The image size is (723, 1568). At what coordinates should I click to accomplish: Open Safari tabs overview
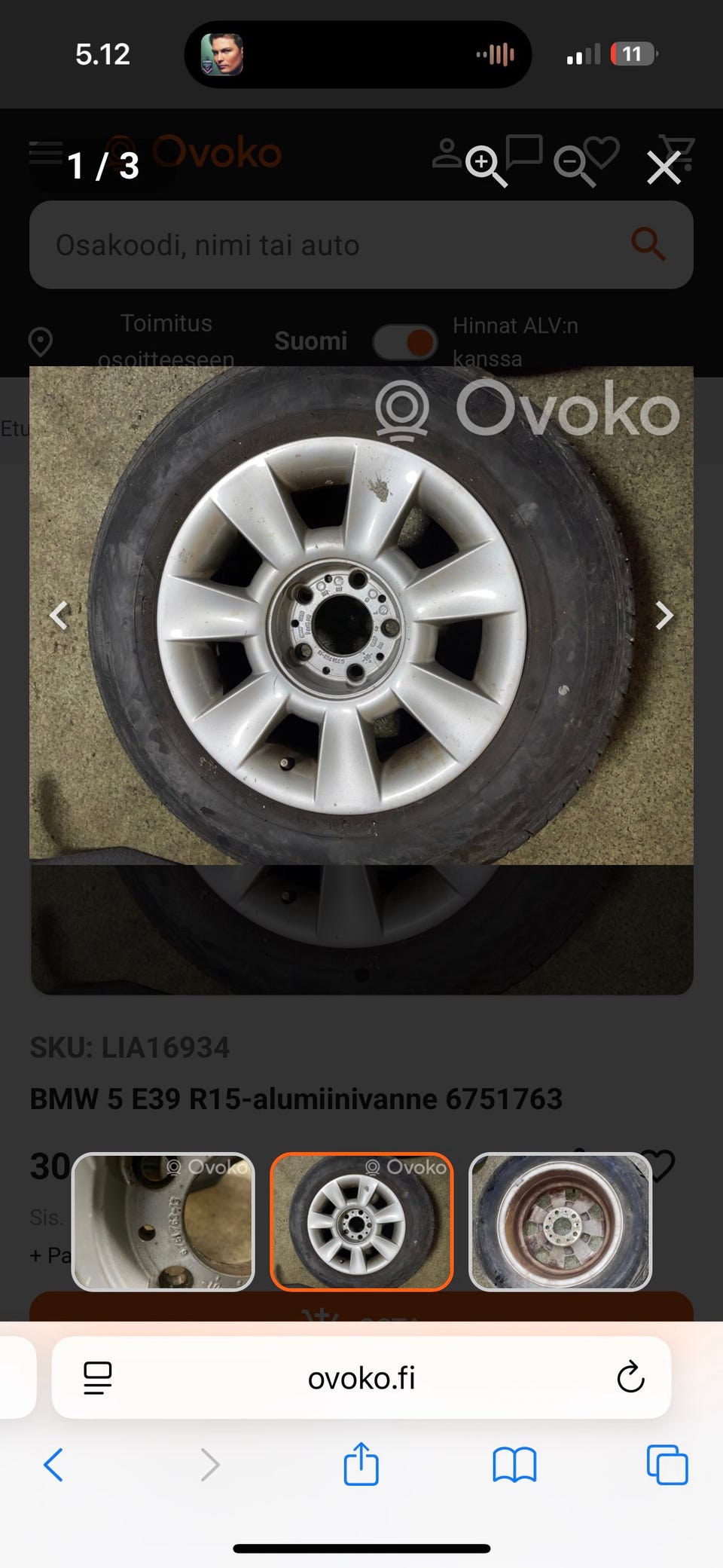667,1466
